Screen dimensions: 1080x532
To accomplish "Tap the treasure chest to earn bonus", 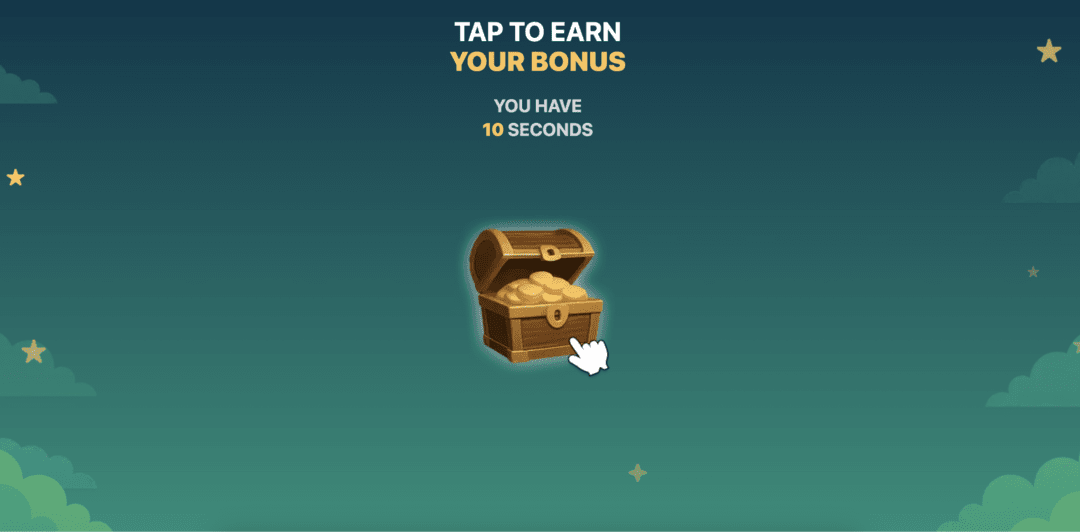I will [535, 298].
